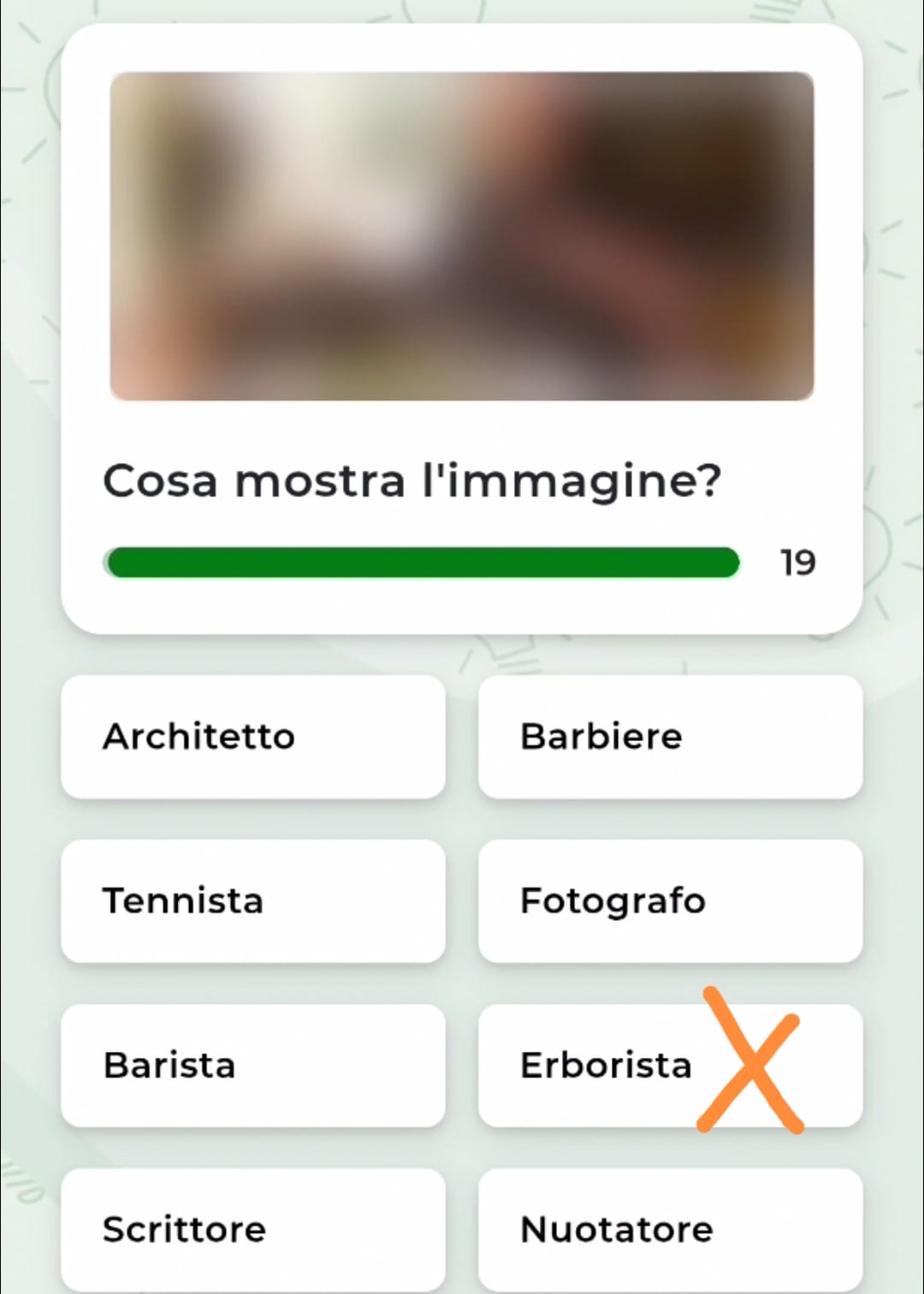924x1294 pixels.
Task: Tap the Barista answer button
Action: point(252,1065)
